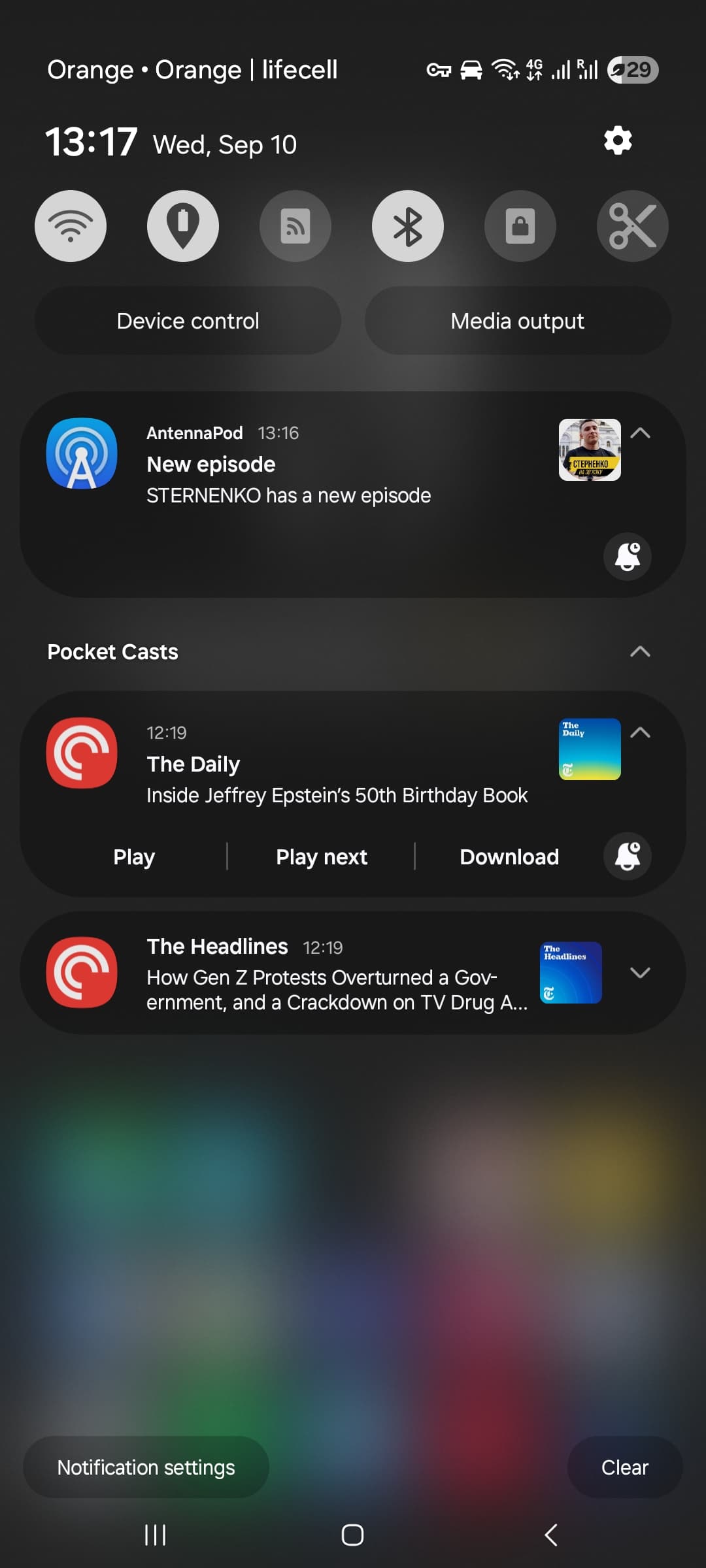
Task: Collapse the Pocket Casts notification group
Action: pyautogui.click(x=640, y=651)
